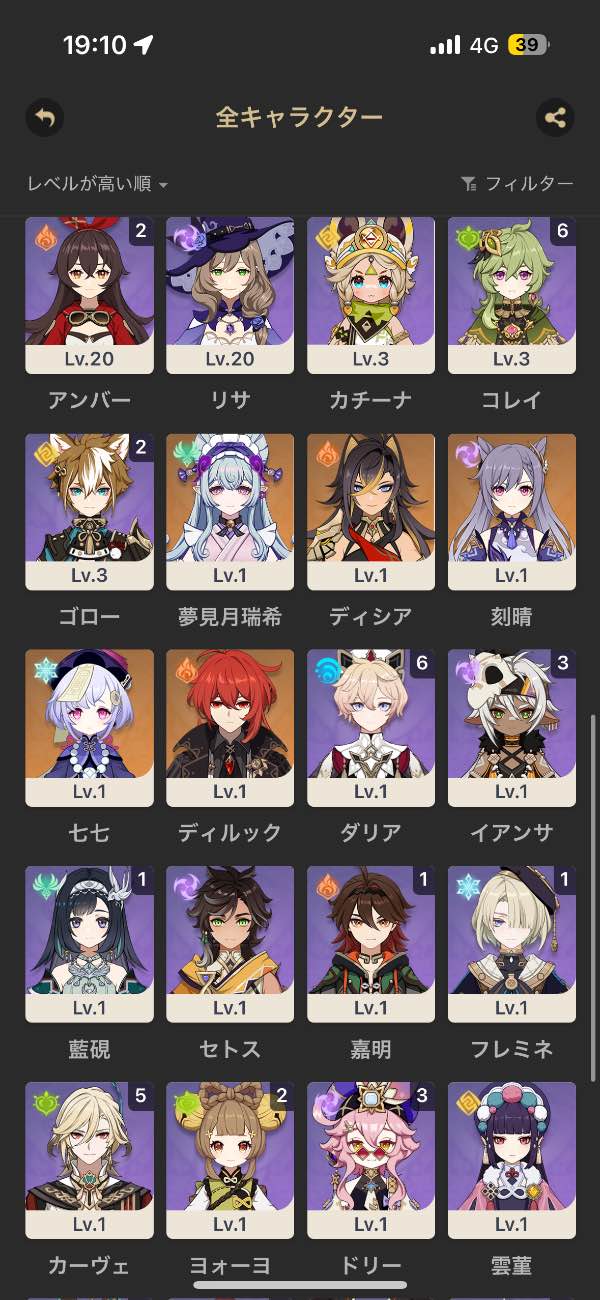View コレイ character details
Viewport: 600px width, 1300px height.
tap(512, 295)
